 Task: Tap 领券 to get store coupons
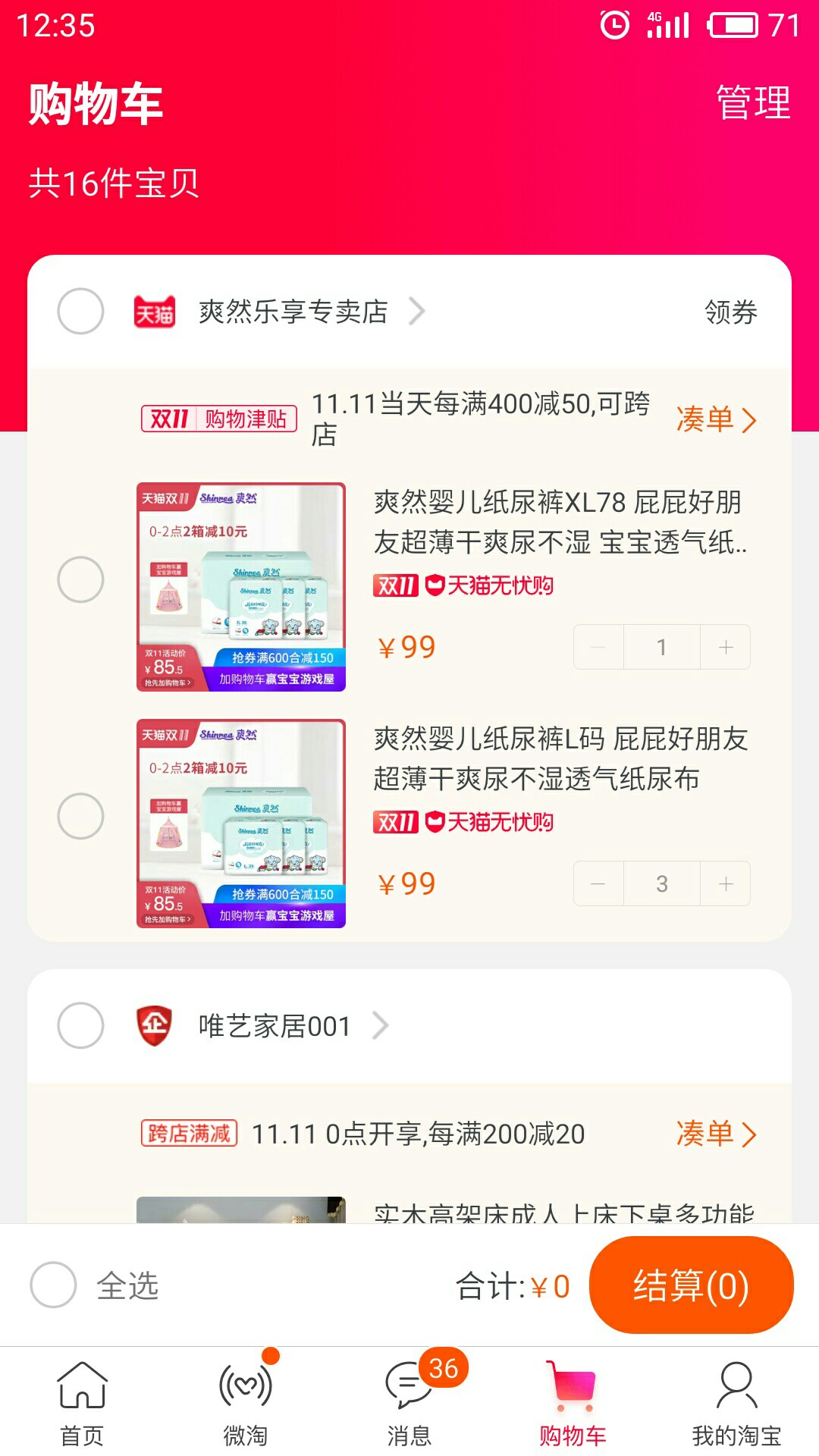(731, 312)
